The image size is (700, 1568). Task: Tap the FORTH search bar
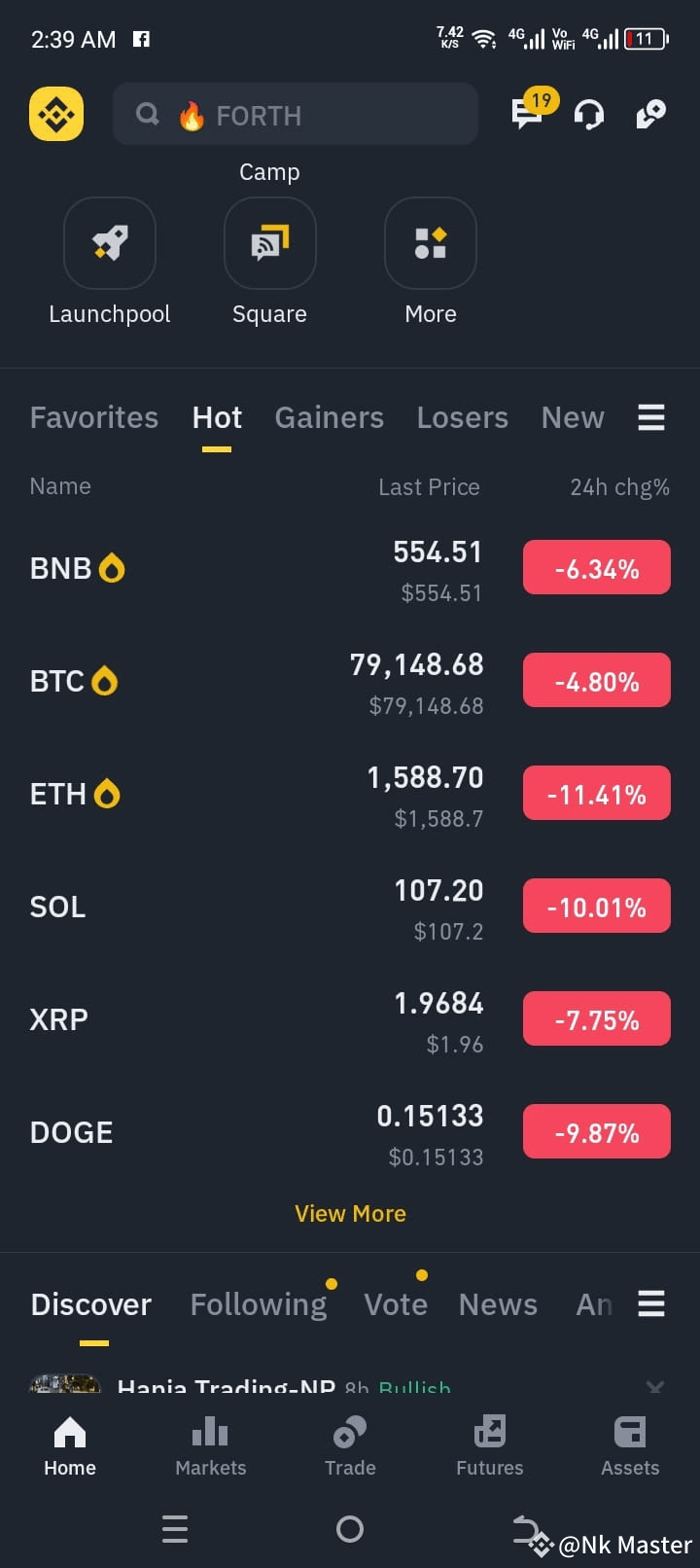[296, 114]
